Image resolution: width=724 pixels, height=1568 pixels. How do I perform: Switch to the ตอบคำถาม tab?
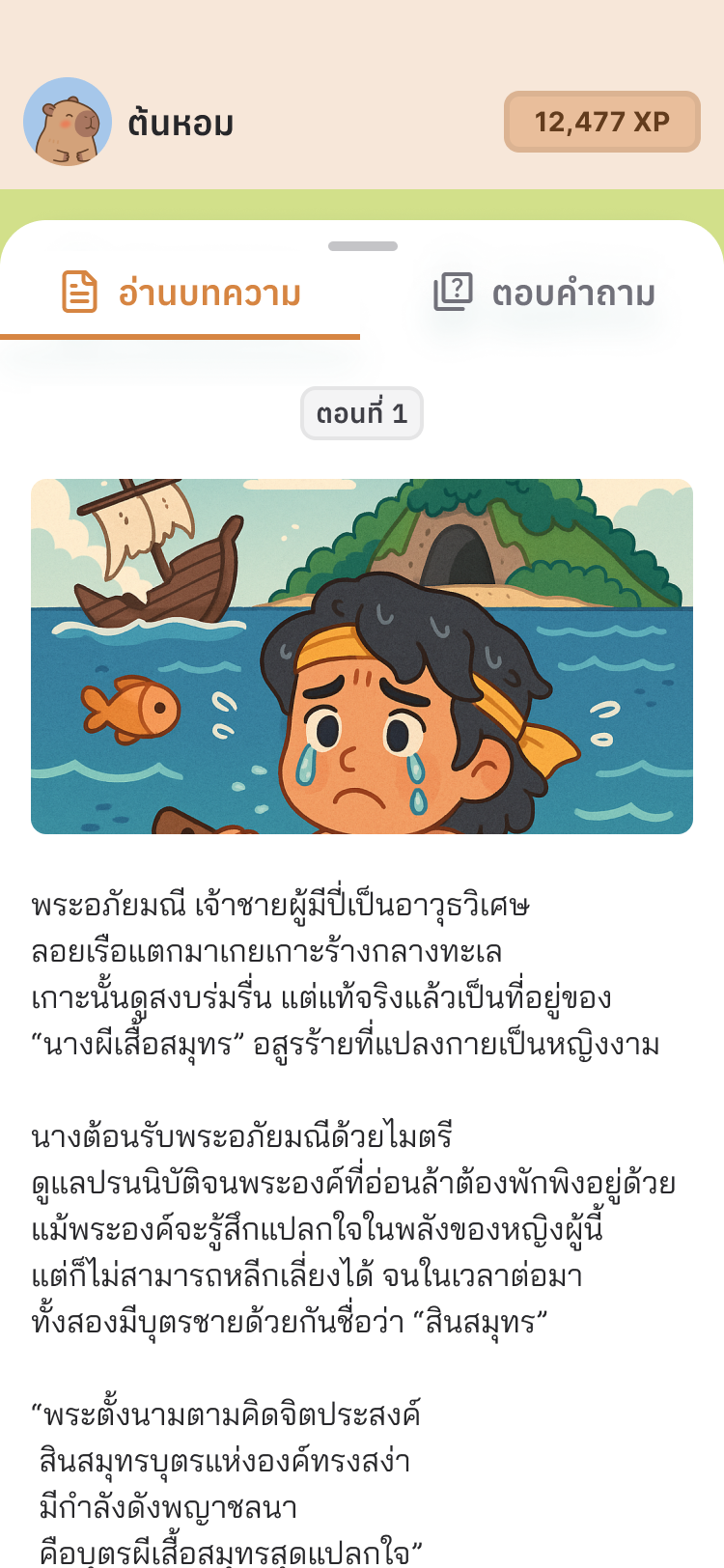point(544,293)
